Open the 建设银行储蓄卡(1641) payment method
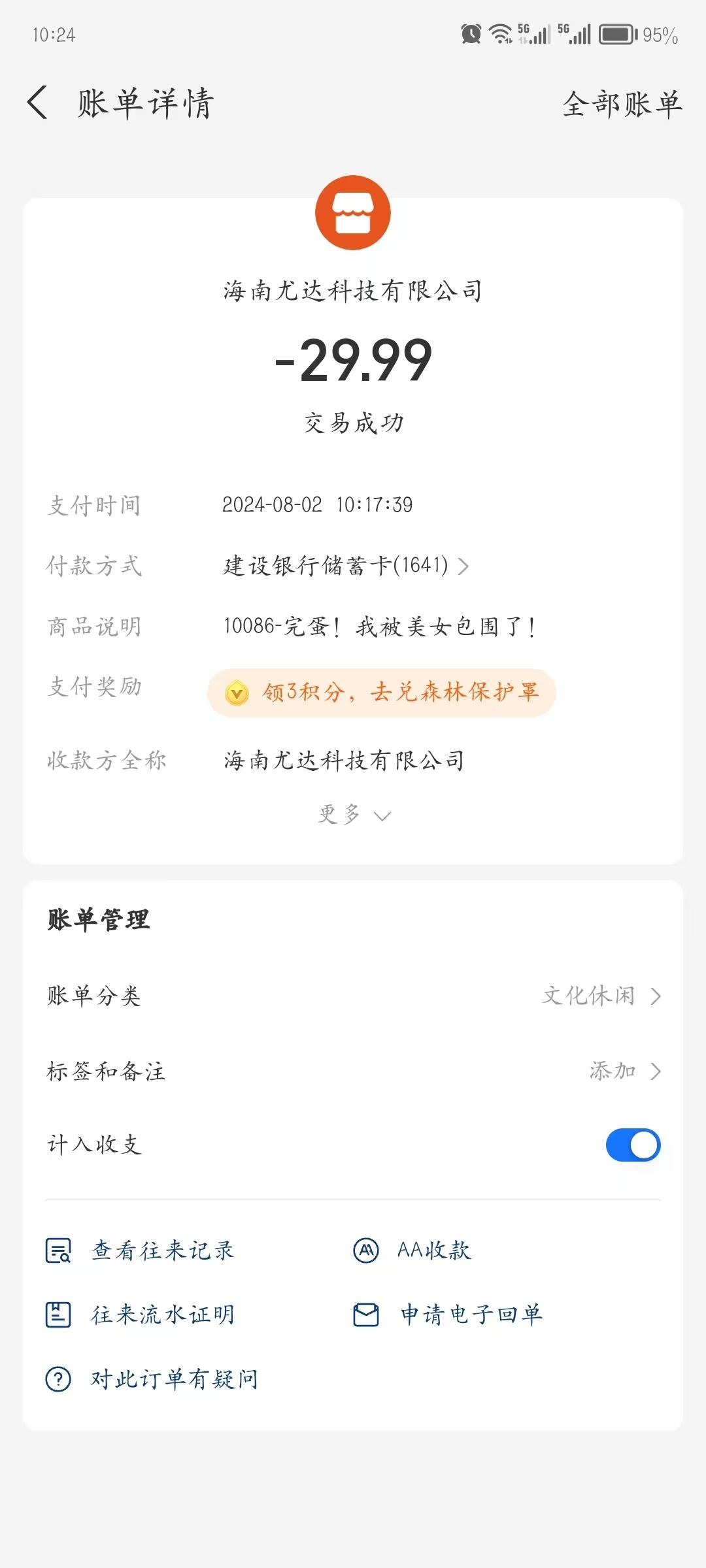The height and width of the screenshot is (1568, 706). (x=346, y=566)
